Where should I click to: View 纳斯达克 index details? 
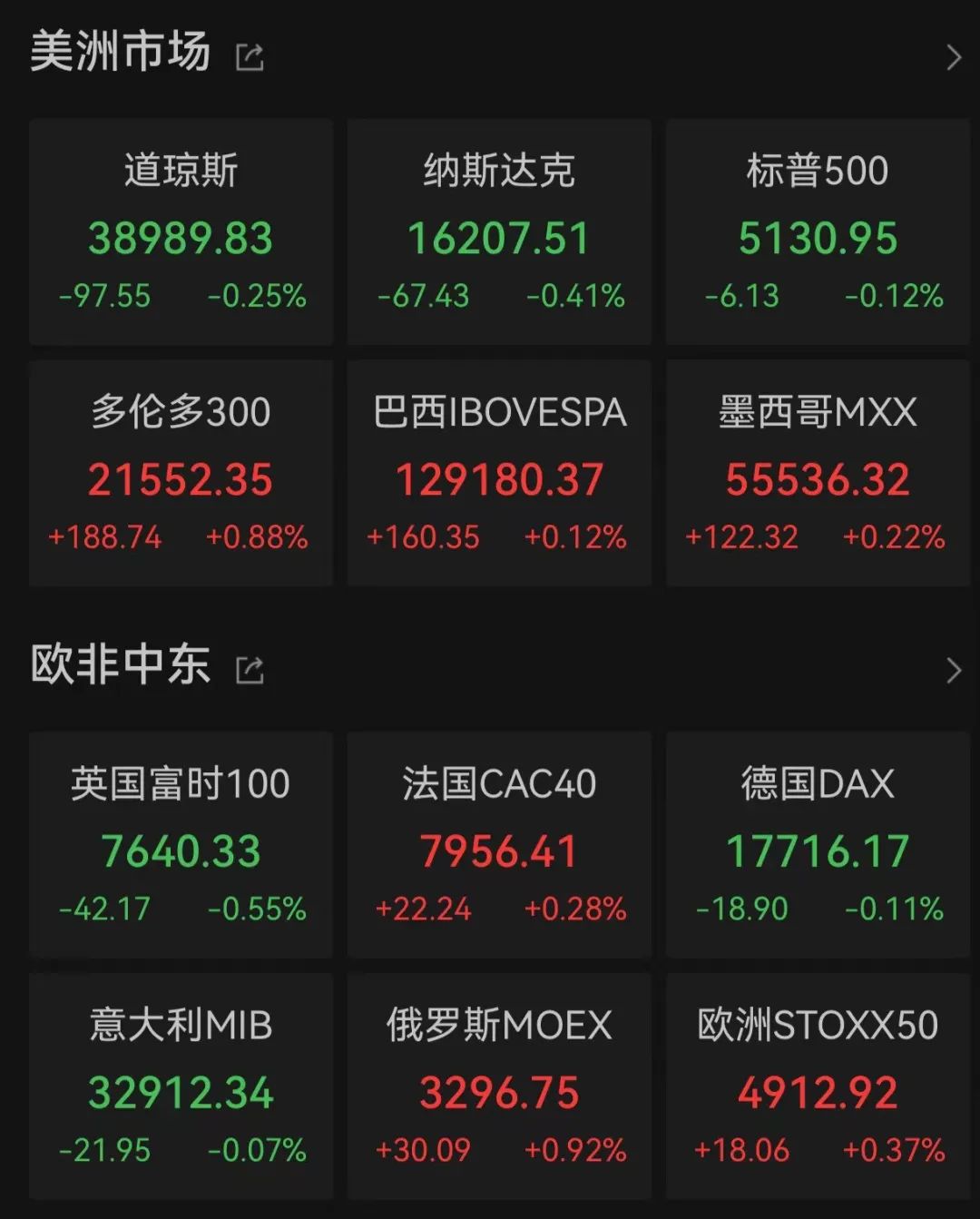coord(500,232)
